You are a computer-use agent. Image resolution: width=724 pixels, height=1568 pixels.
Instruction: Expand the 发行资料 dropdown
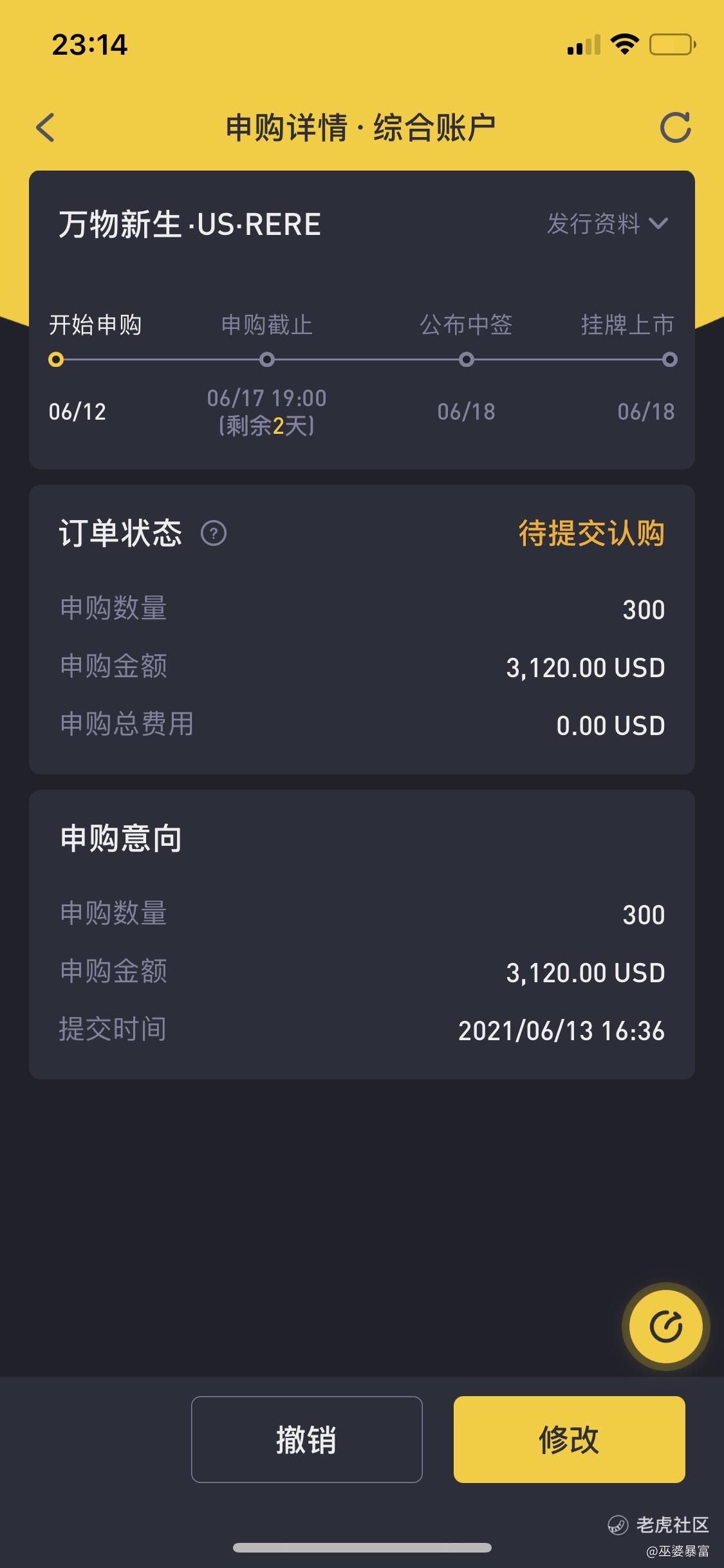click(607, 224)
